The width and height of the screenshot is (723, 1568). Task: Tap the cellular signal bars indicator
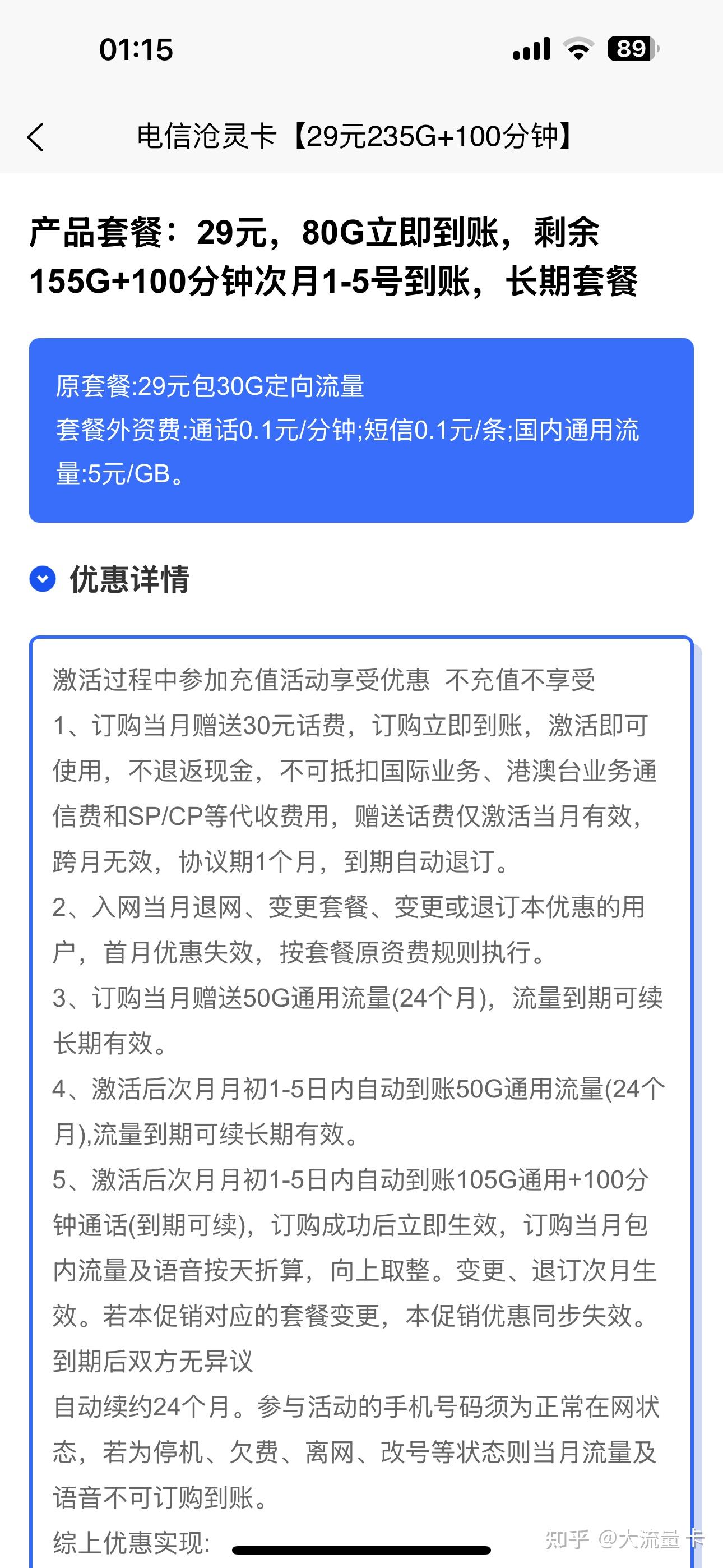(x=531, y=50)
